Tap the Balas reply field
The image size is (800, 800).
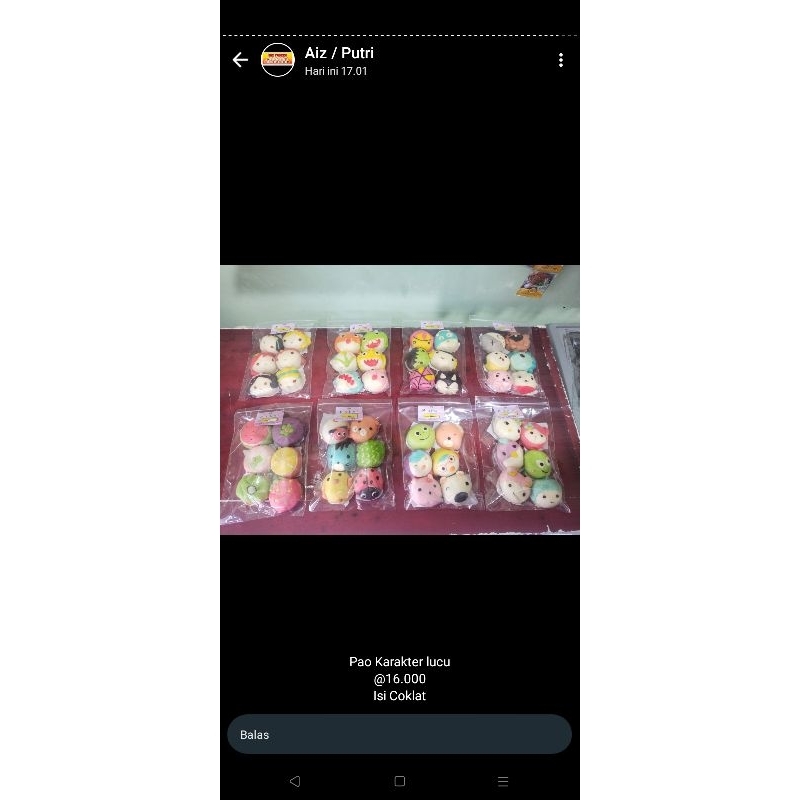399,734
